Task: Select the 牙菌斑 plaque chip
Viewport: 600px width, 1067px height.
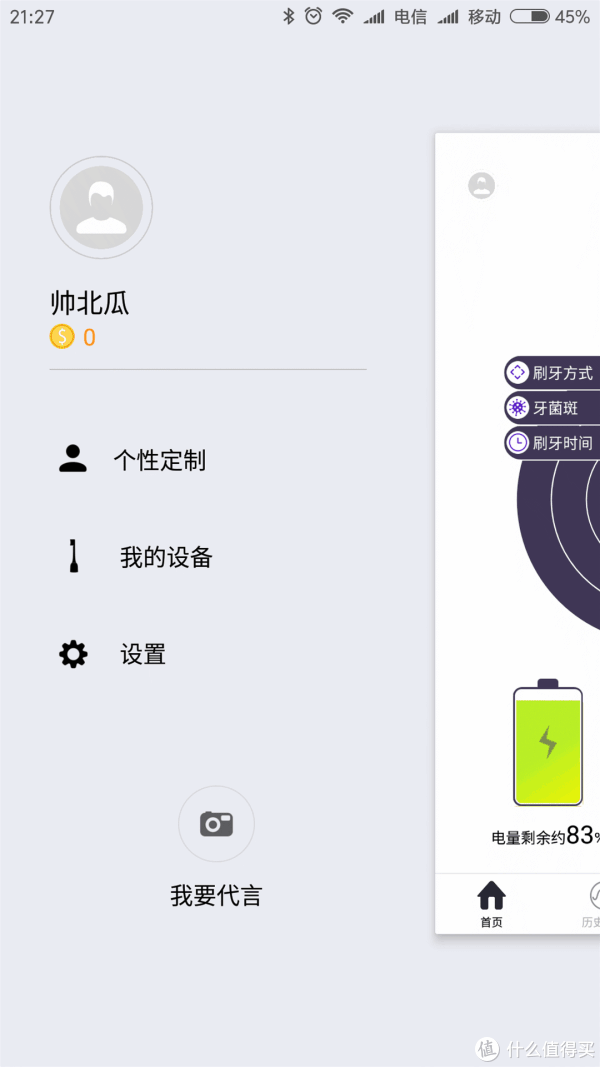Action: 551,407
